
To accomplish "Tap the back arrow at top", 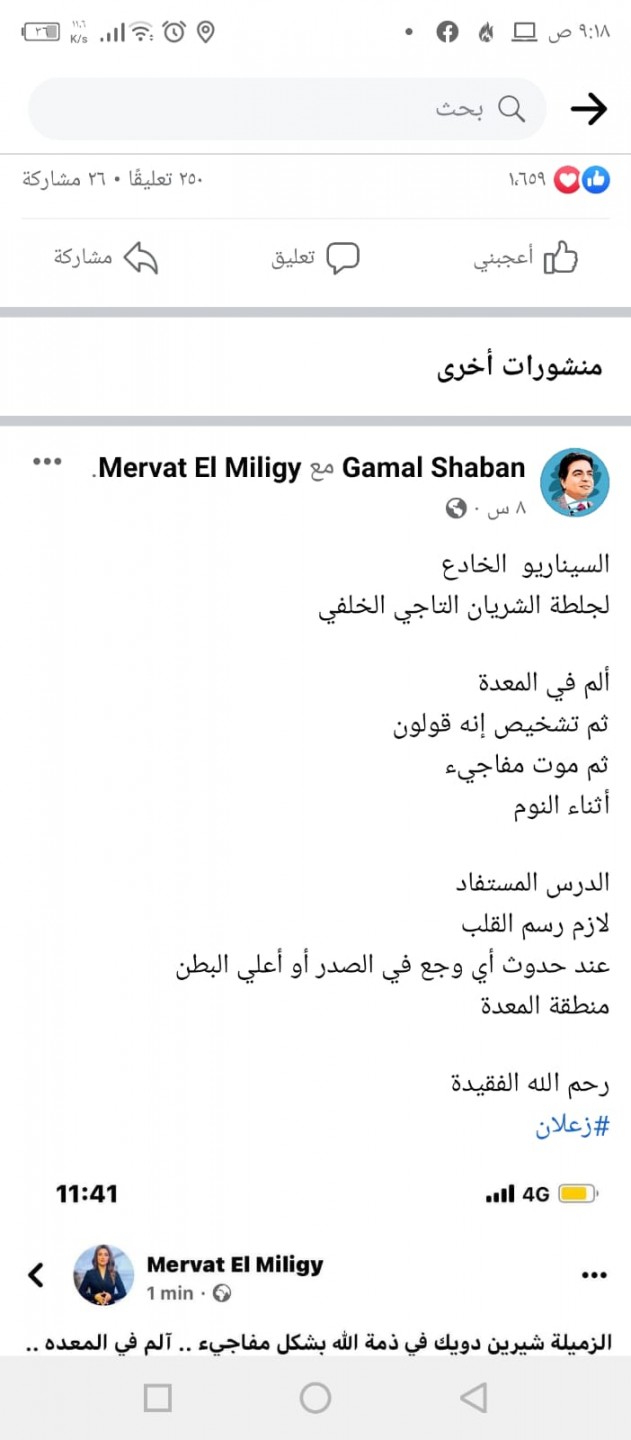I will (589, 109).
